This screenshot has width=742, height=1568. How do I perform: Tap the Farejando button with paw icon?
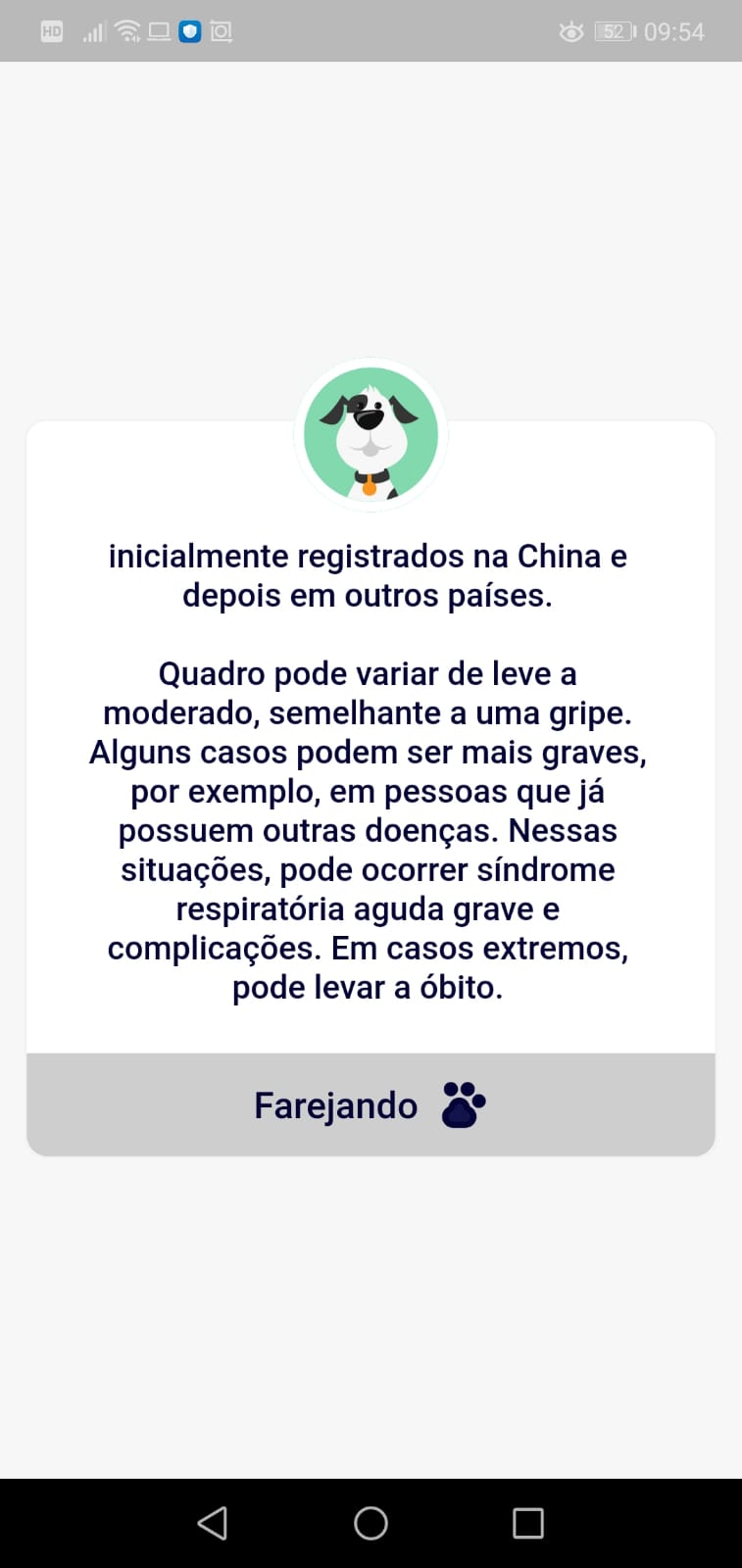click(x=371, y=1104)
